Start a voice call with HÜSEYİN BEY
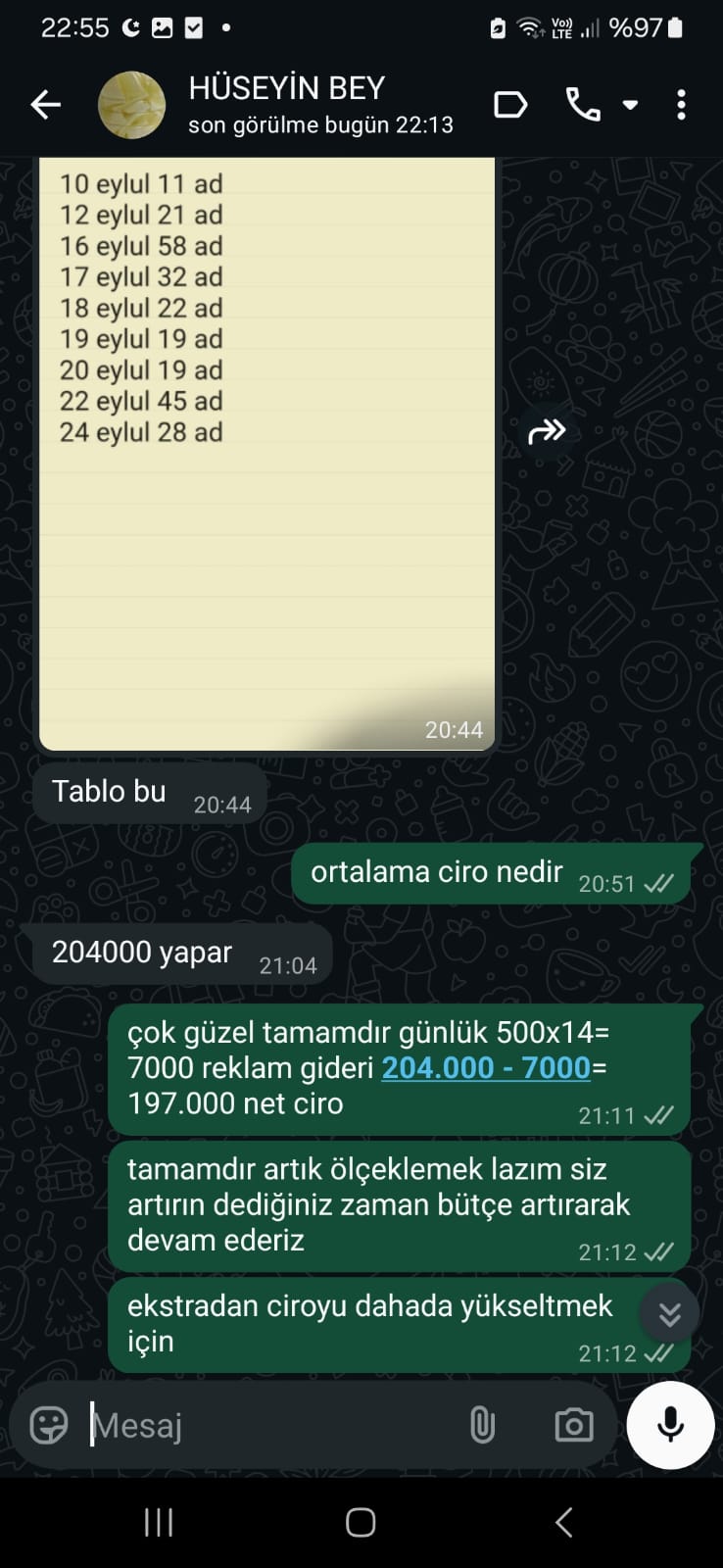 585,103
